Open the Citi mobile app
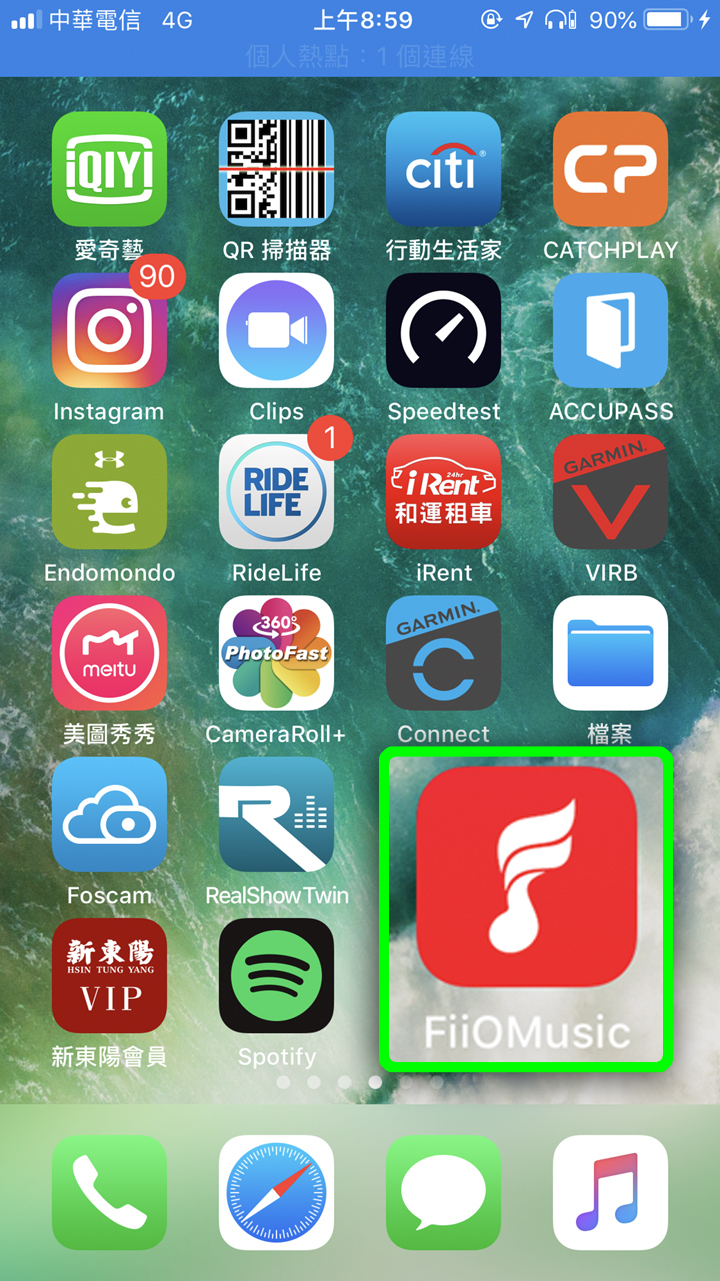The image size is (720, 1281). (x=443, y=169)
